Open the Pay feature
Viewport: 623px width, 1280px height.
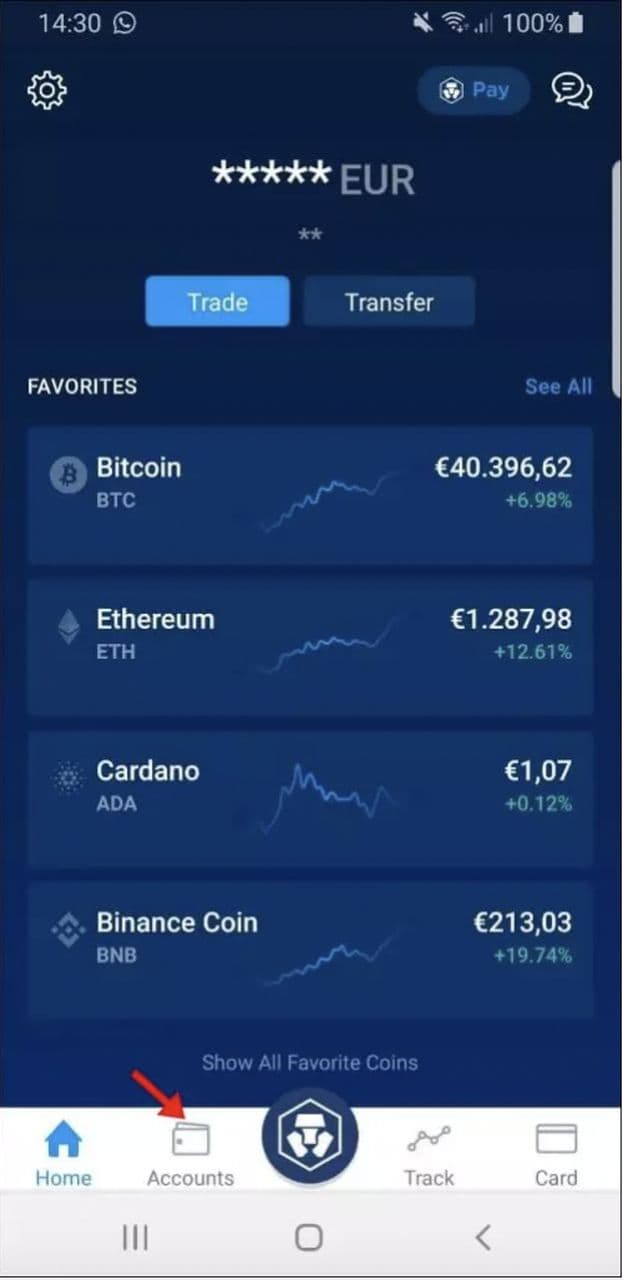[474, 91]
